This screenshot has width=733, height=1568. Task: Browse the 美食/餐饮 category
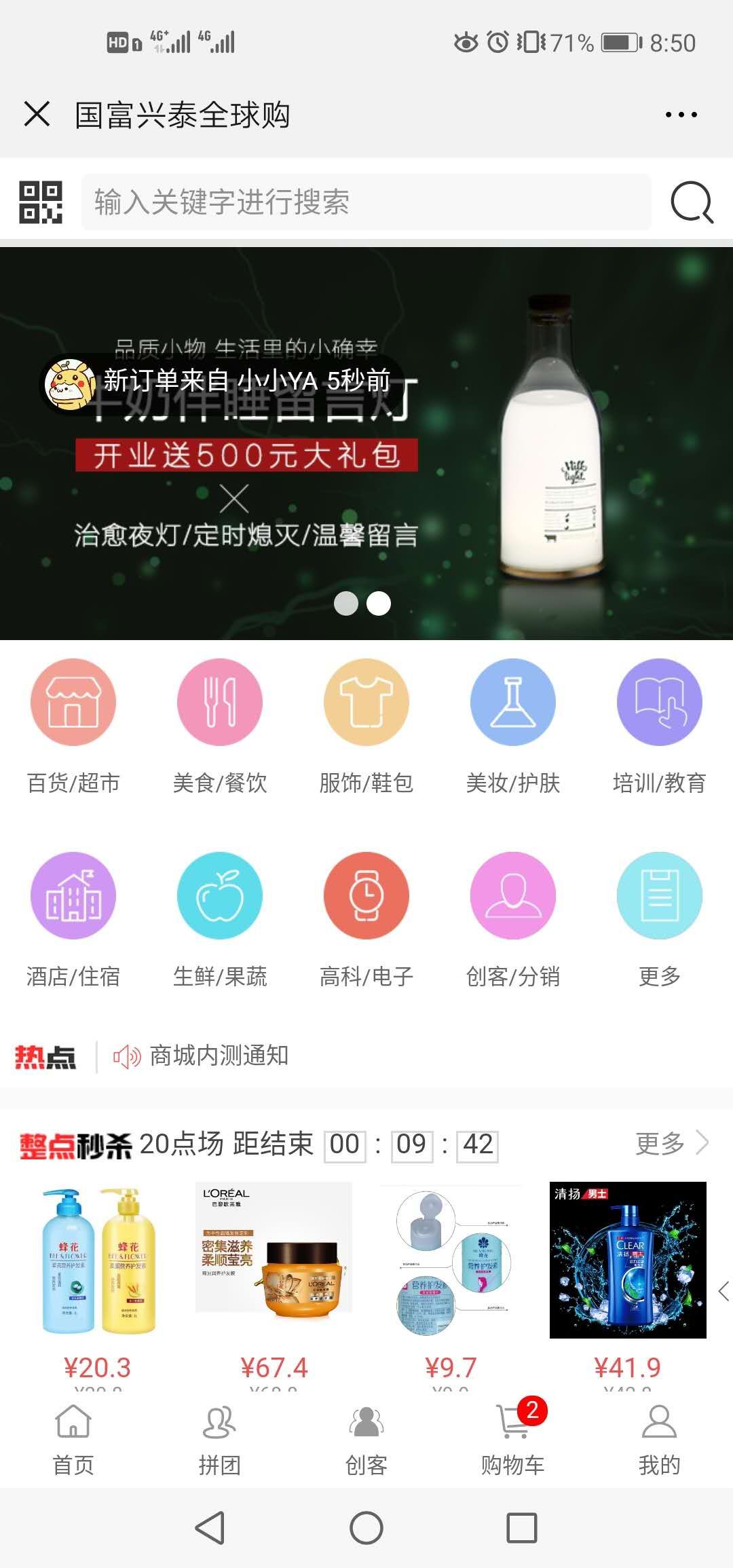coord(219,703)
